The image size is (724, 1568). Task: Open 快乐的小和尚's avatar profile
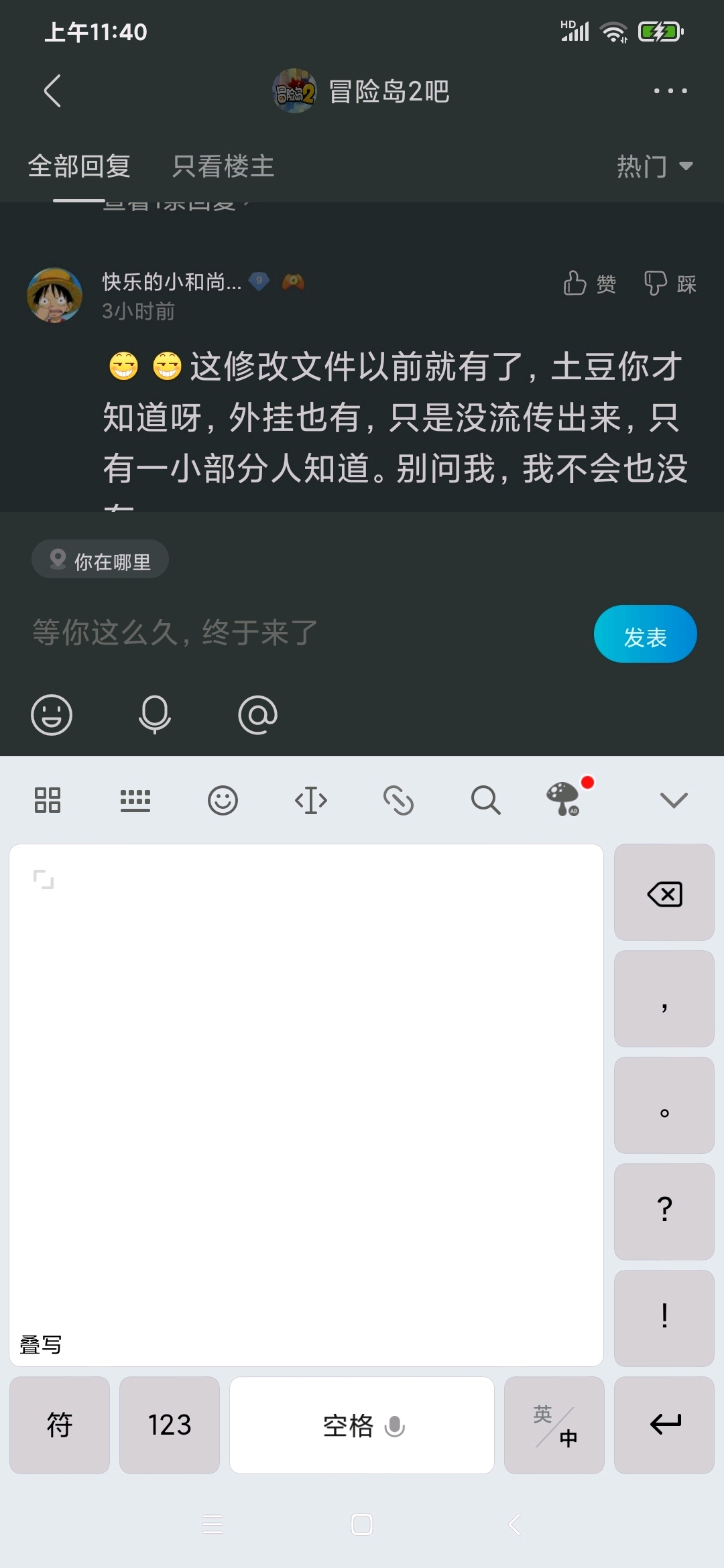[x=55, y=296]
